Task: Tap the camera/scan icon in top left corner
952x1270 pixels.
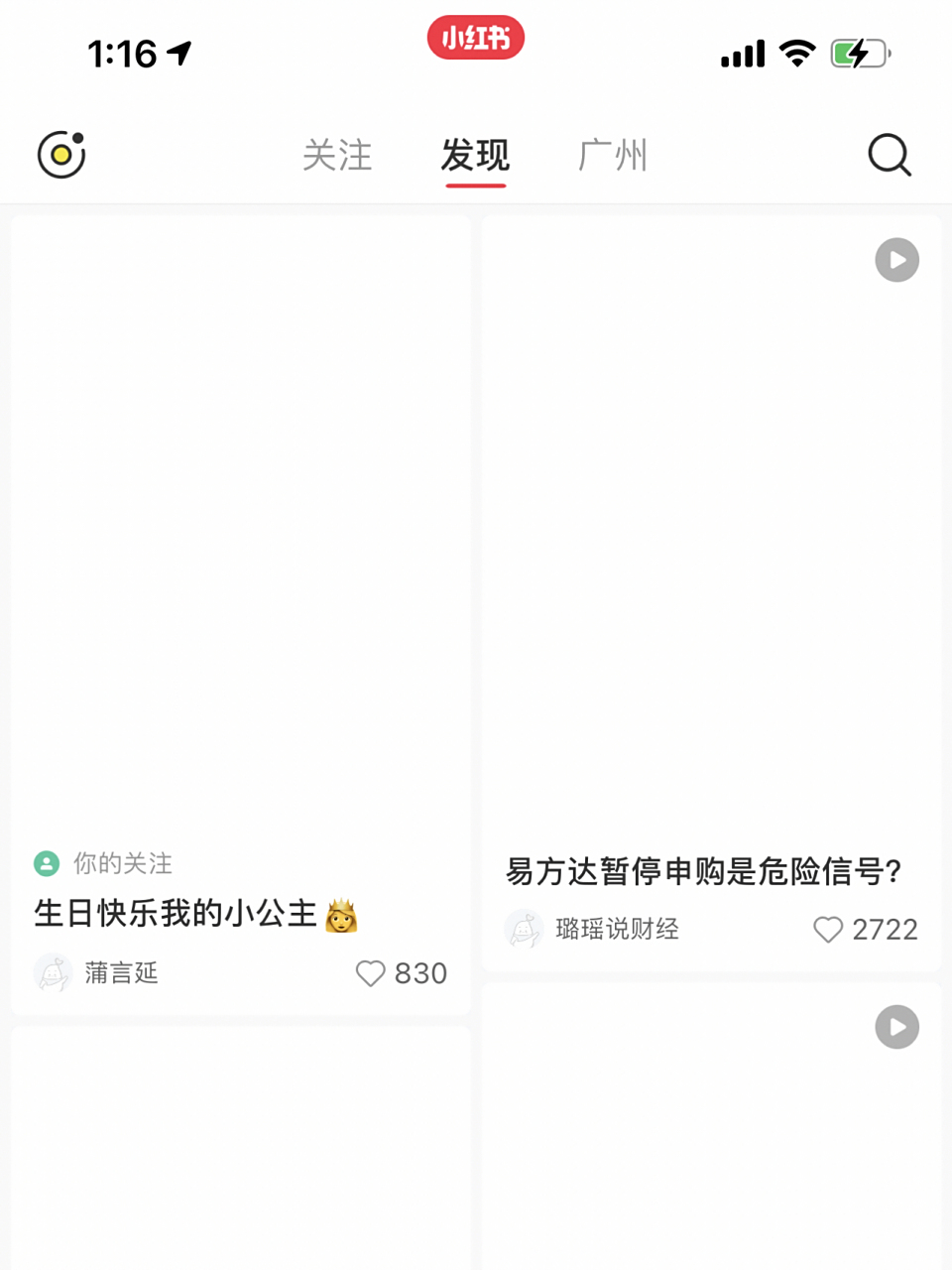Action: tap(60, 156)
